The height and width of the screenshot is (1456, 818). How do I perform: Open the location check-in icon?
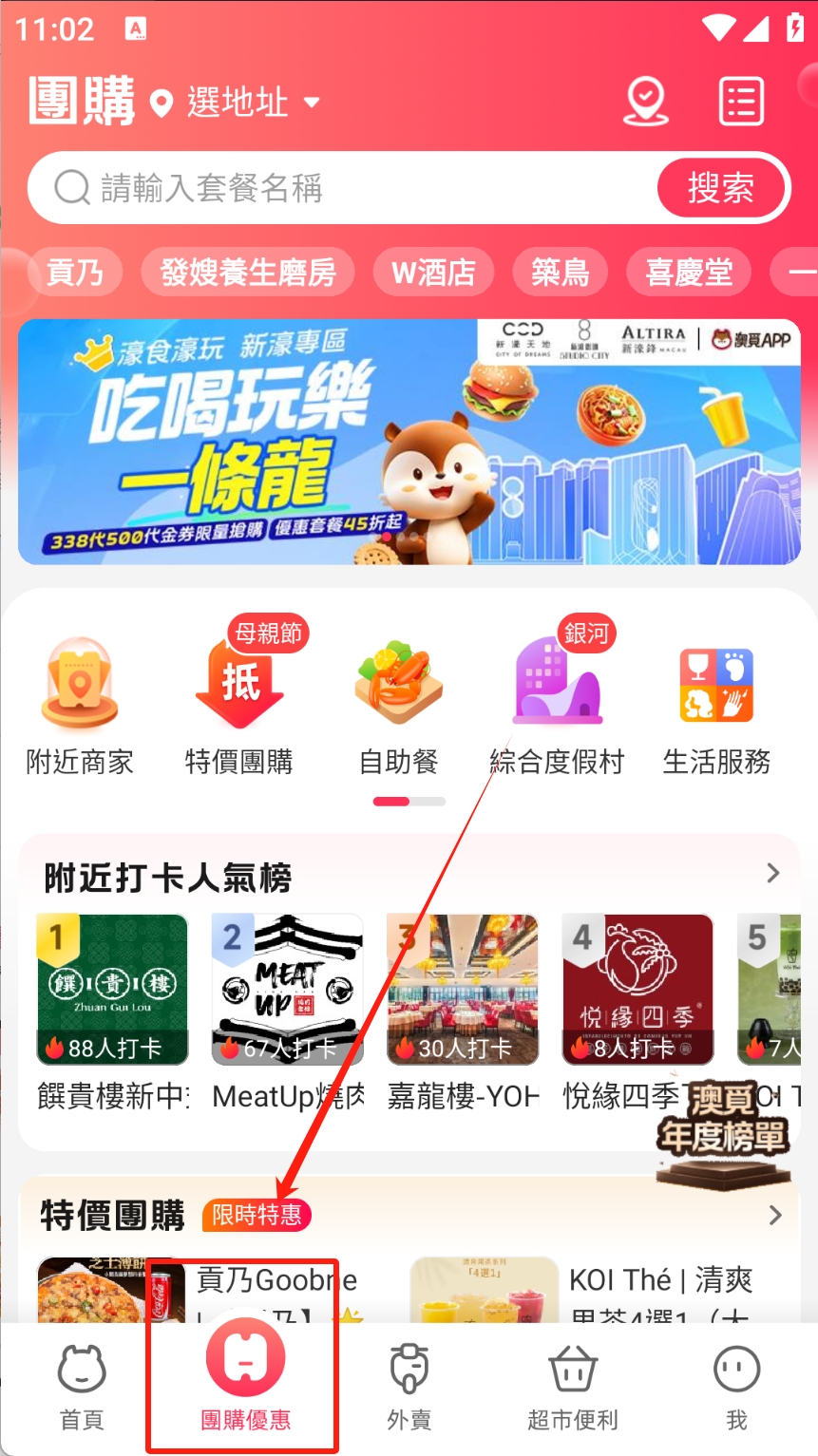645,100
